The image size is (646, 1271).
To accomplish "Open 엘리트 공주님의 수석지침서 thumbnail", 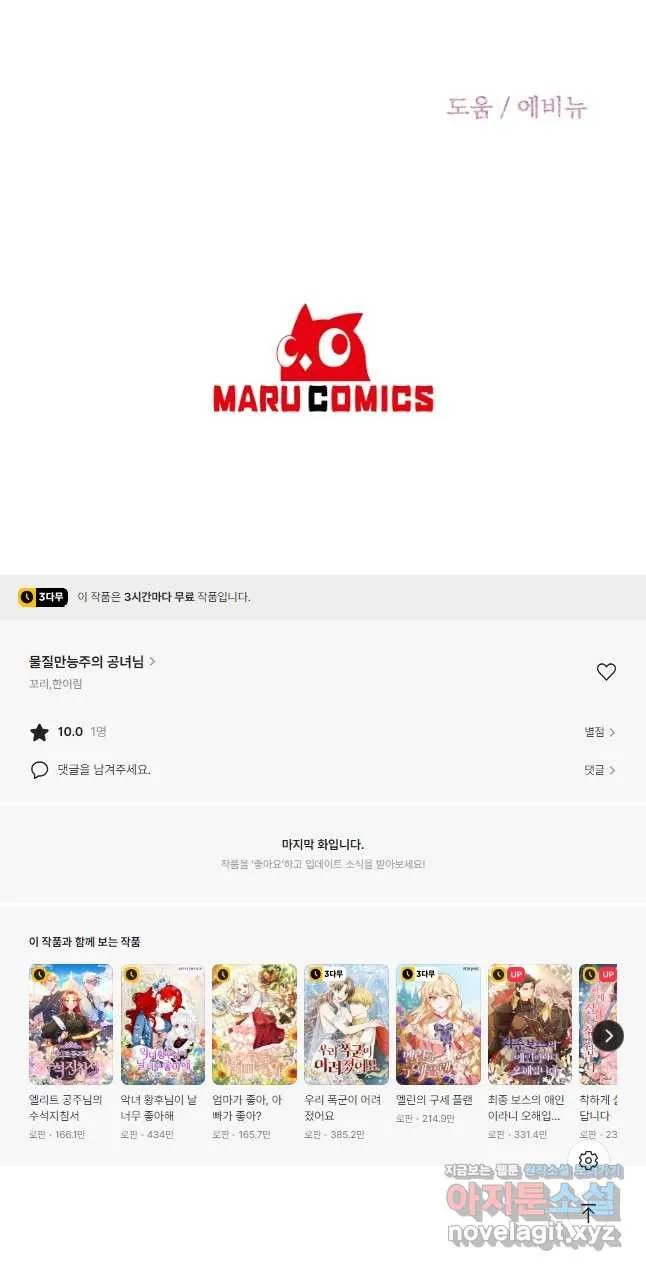I will point(71,1024).
